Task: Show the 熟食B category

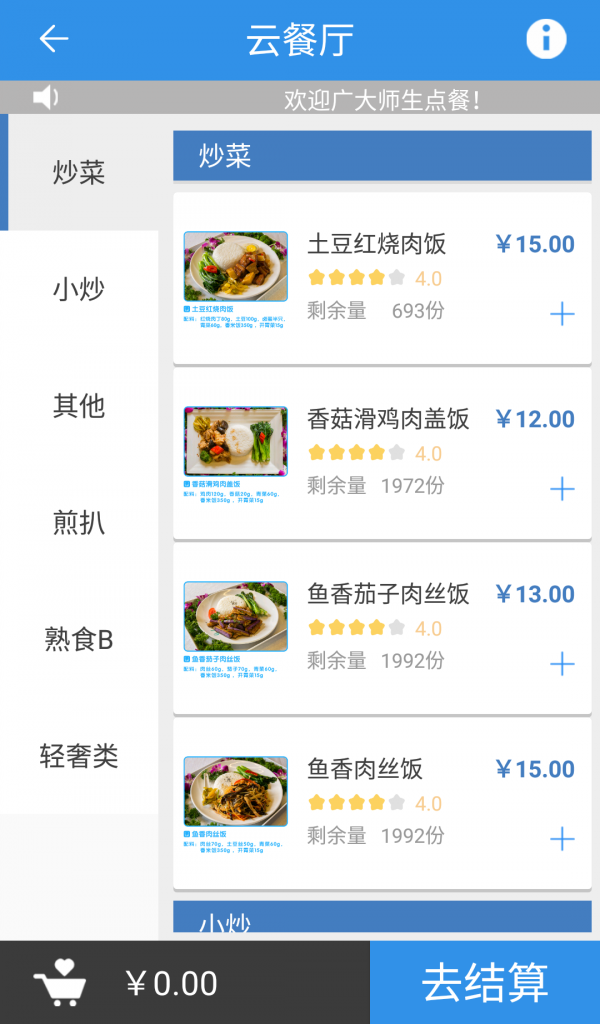Action: 79,639
